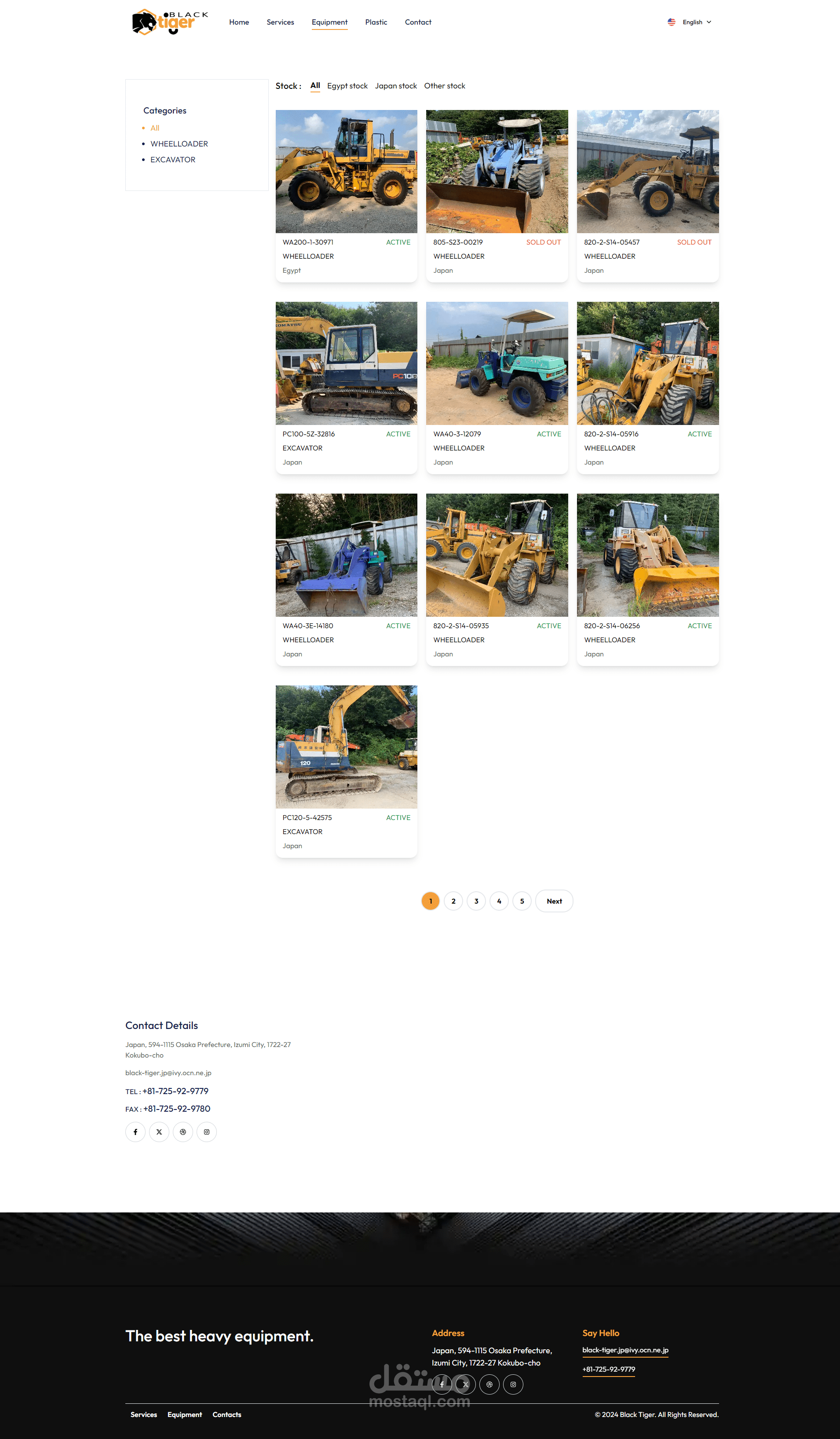Open the Contact page from the header

coord(418,22)
